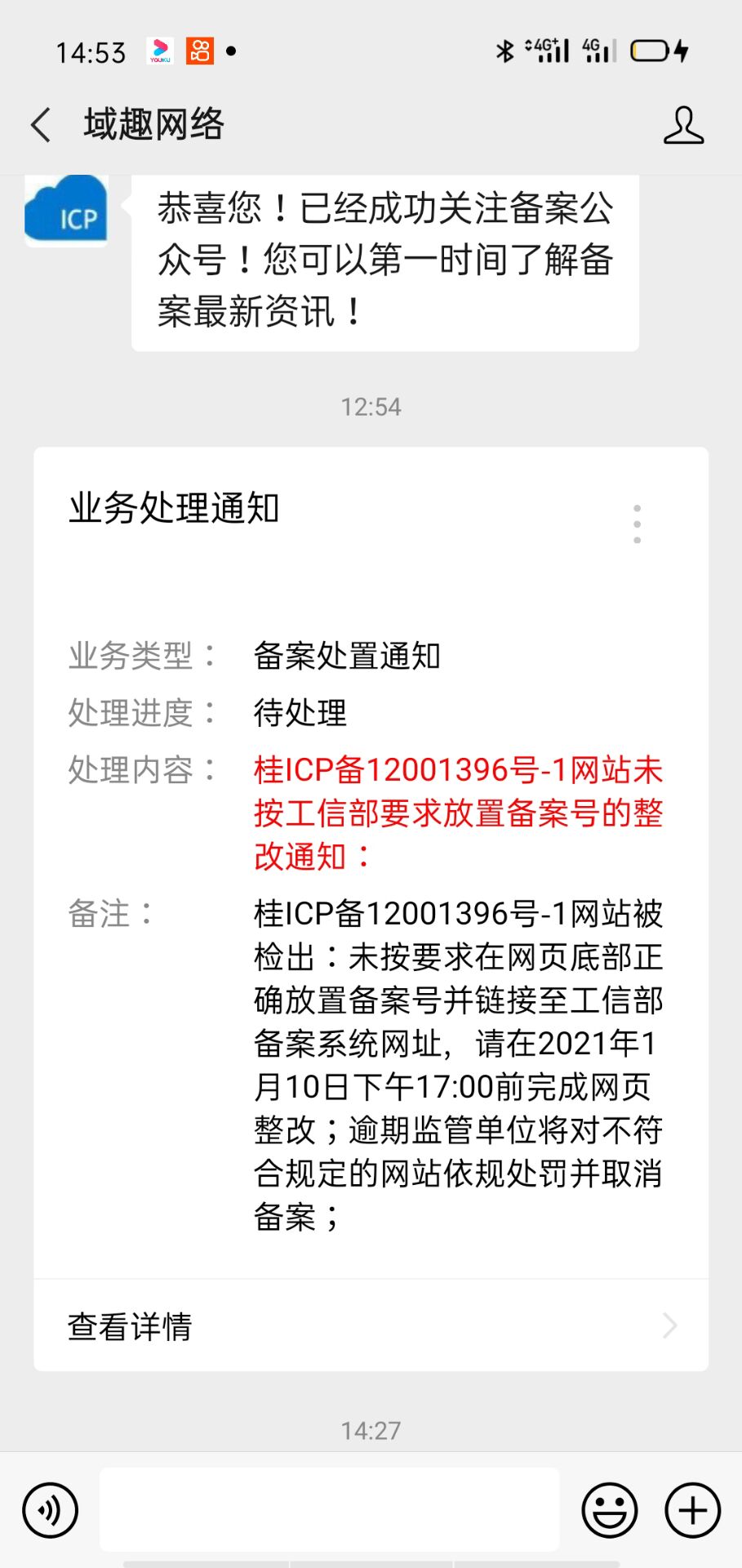Tap the chat title 域趣网络
The image size is (742, 1568).
(x=152, y=124)
